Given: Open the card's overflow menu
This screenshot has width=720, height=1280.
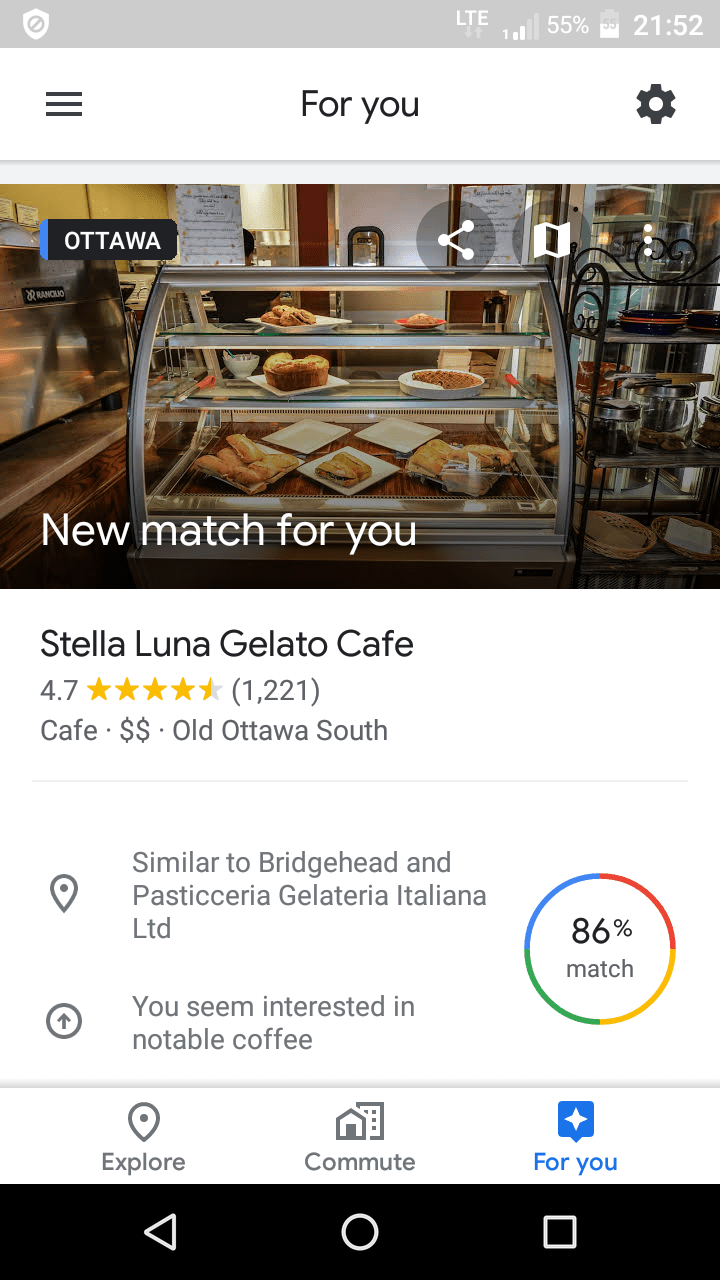Looking at the screenshot, I should 648,240.
